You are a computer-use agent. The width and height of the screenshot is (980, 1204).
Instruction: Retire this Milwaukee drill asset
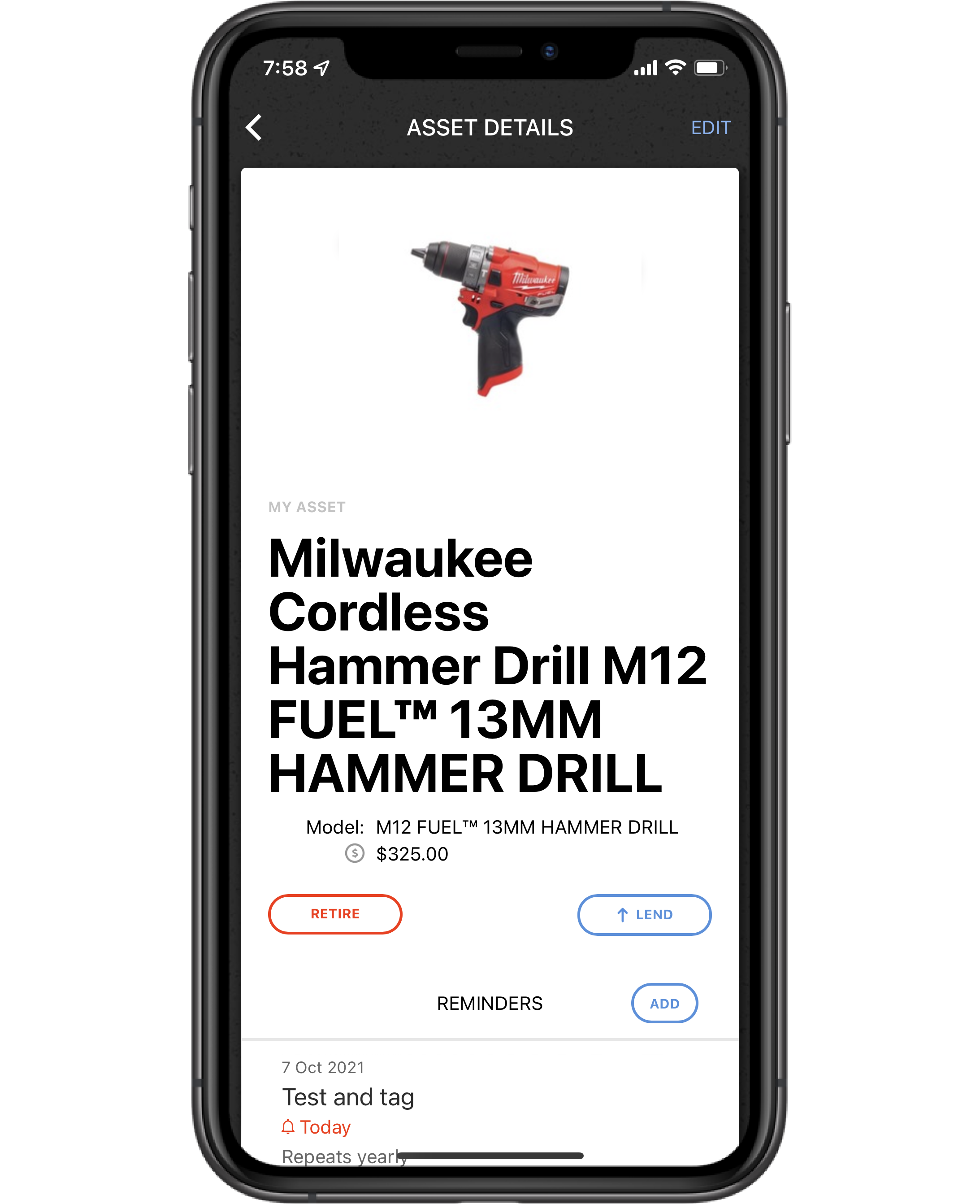[x=335, y=914]
